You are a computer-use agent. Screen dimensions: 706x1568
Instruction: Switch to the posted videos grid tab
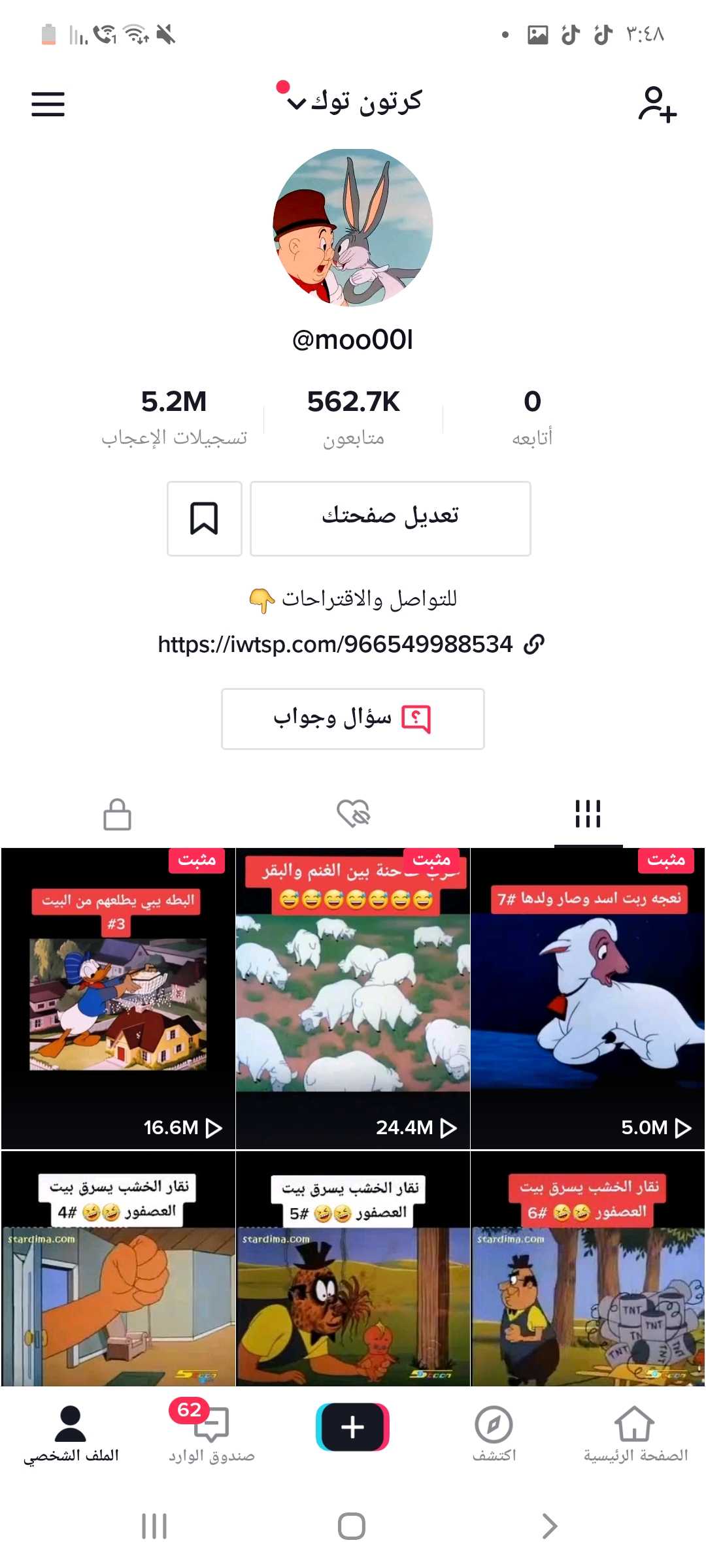click(588, 814)
